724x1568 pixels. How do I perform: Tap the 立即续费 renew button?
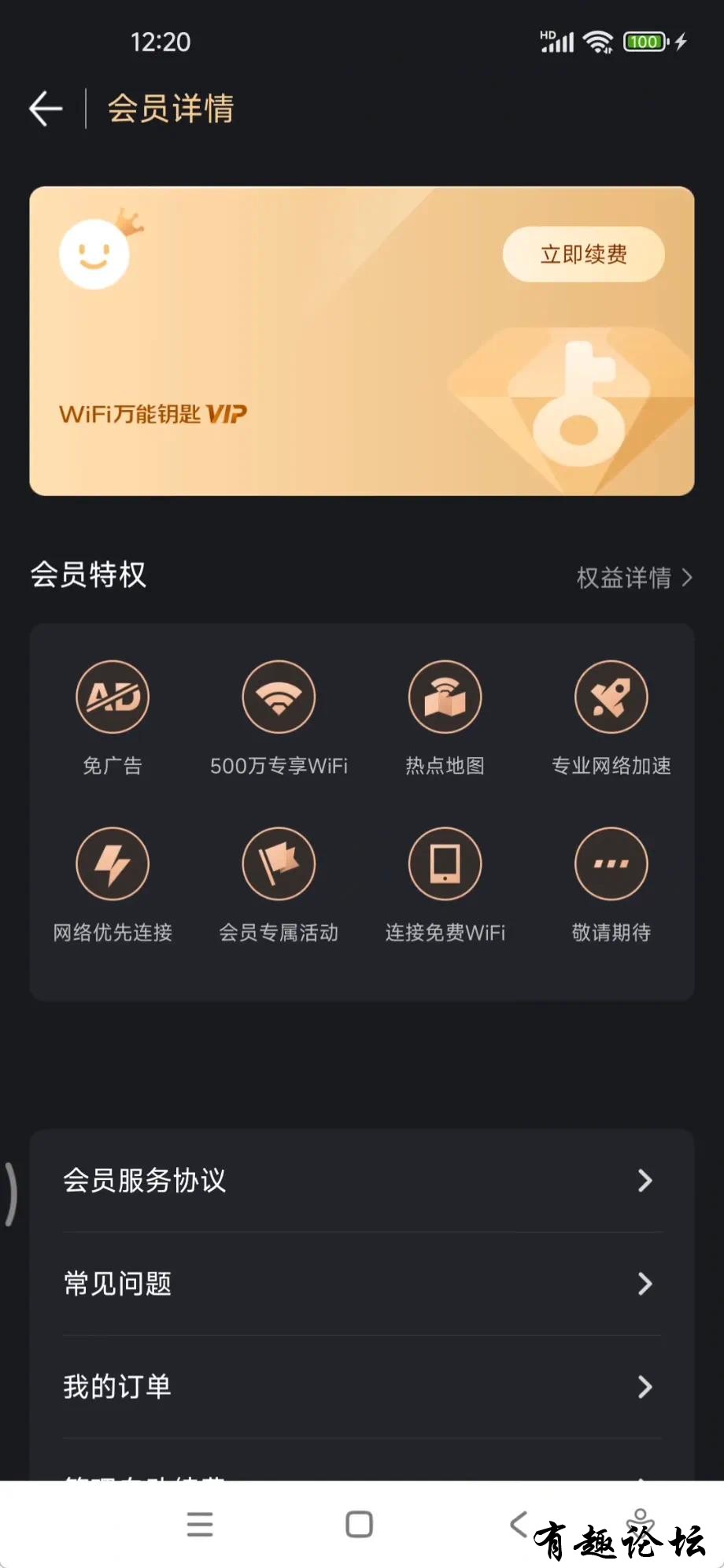point(583,254)
